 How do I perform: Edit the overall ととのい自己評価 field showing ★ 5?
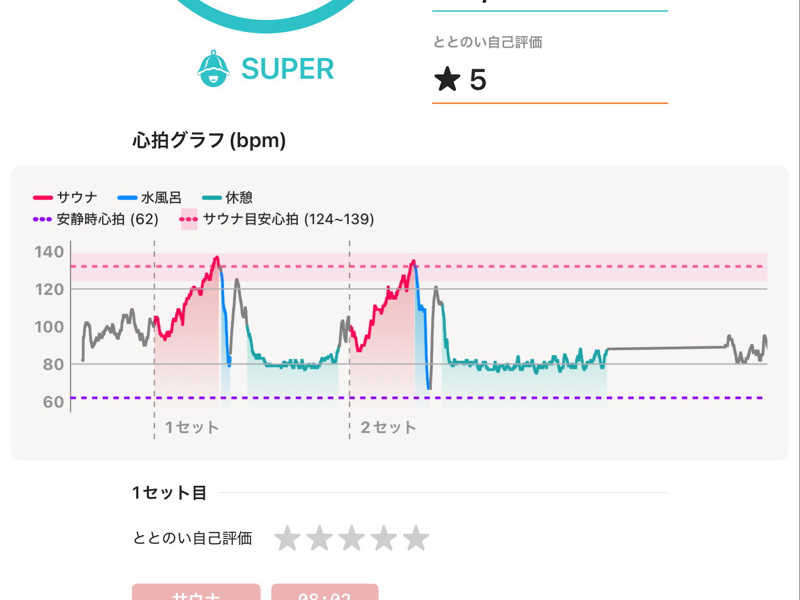(x=549, y=79)
